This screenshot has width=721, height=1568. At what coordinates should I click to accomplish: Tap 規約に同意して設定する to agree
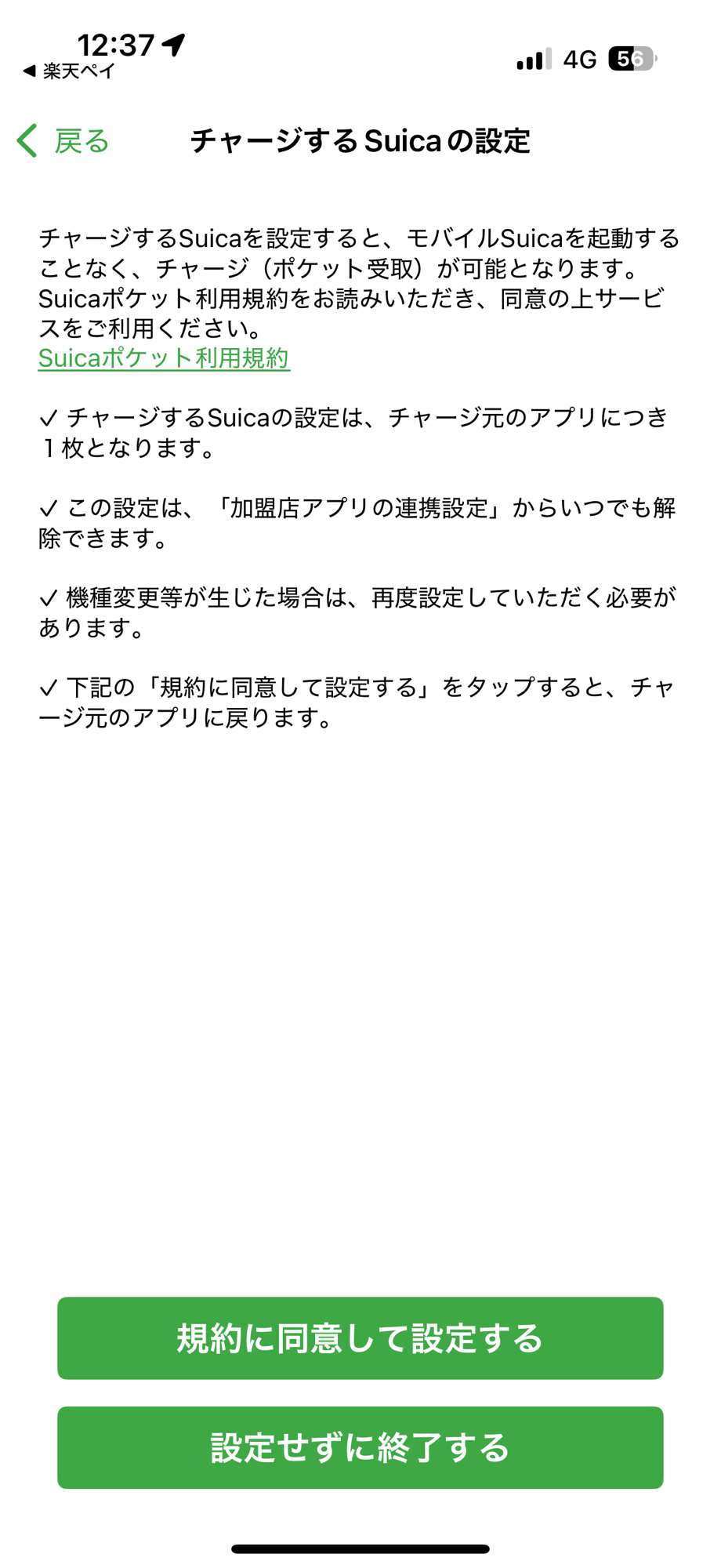(360, 1338)
